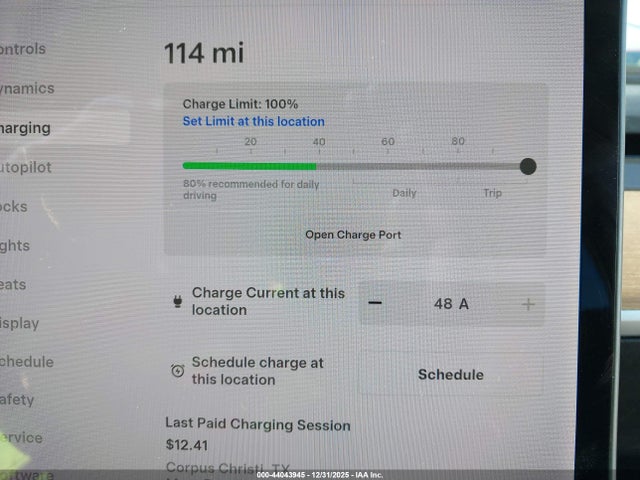Open Autopilot settings
The width and height of the screenshot is (640, 480).
(x=25, y=167)
